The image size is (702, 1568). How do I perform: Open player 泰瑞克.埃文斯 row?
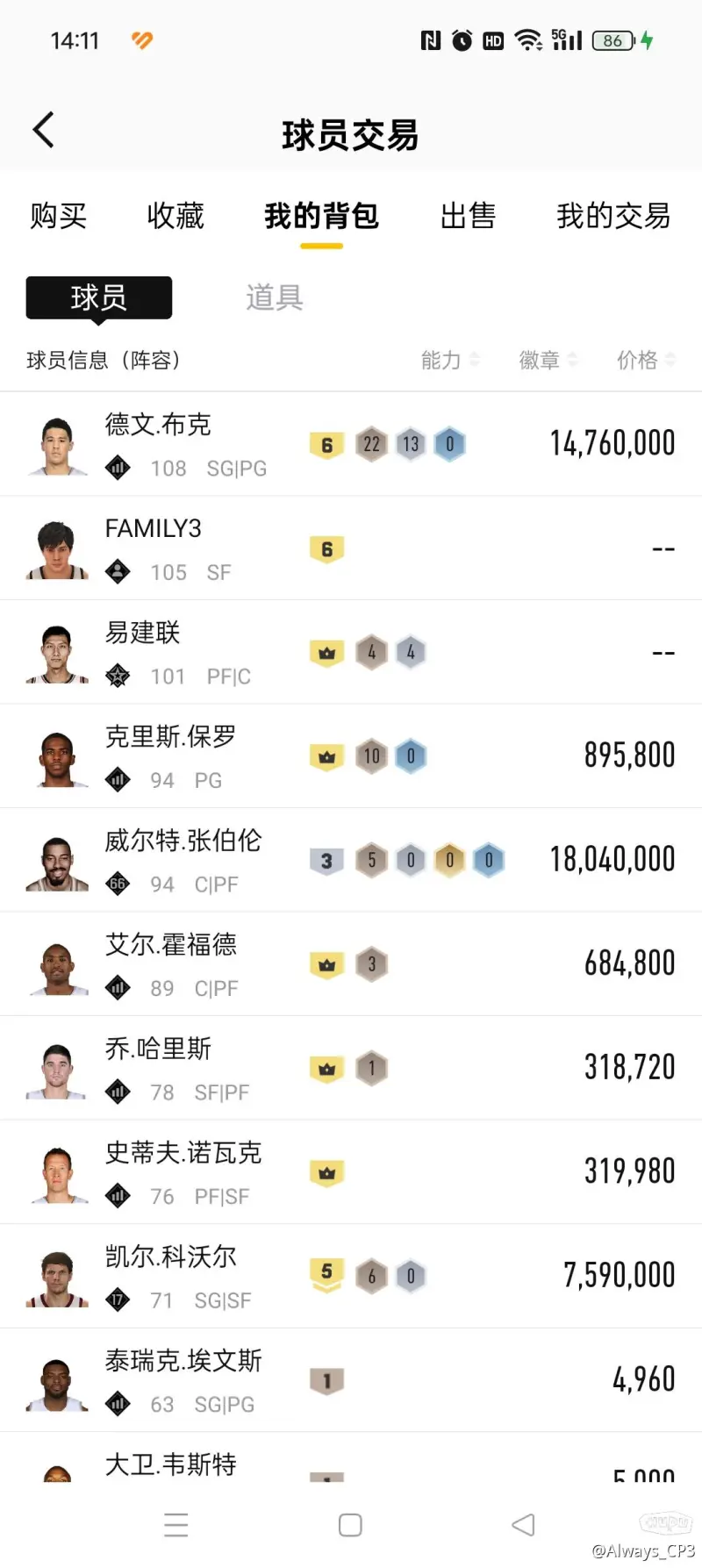tap(351, 1380)
